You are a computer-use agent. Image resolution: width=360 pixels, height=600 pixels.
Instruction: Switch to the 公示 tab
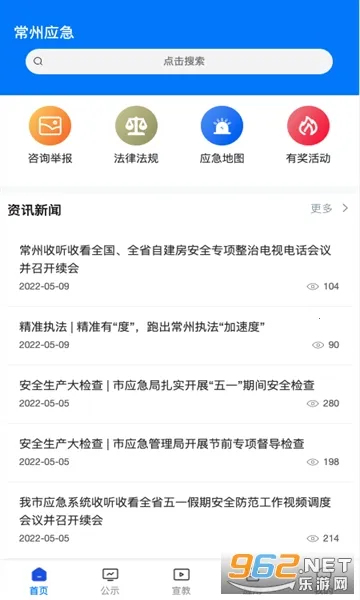point(110,581)
